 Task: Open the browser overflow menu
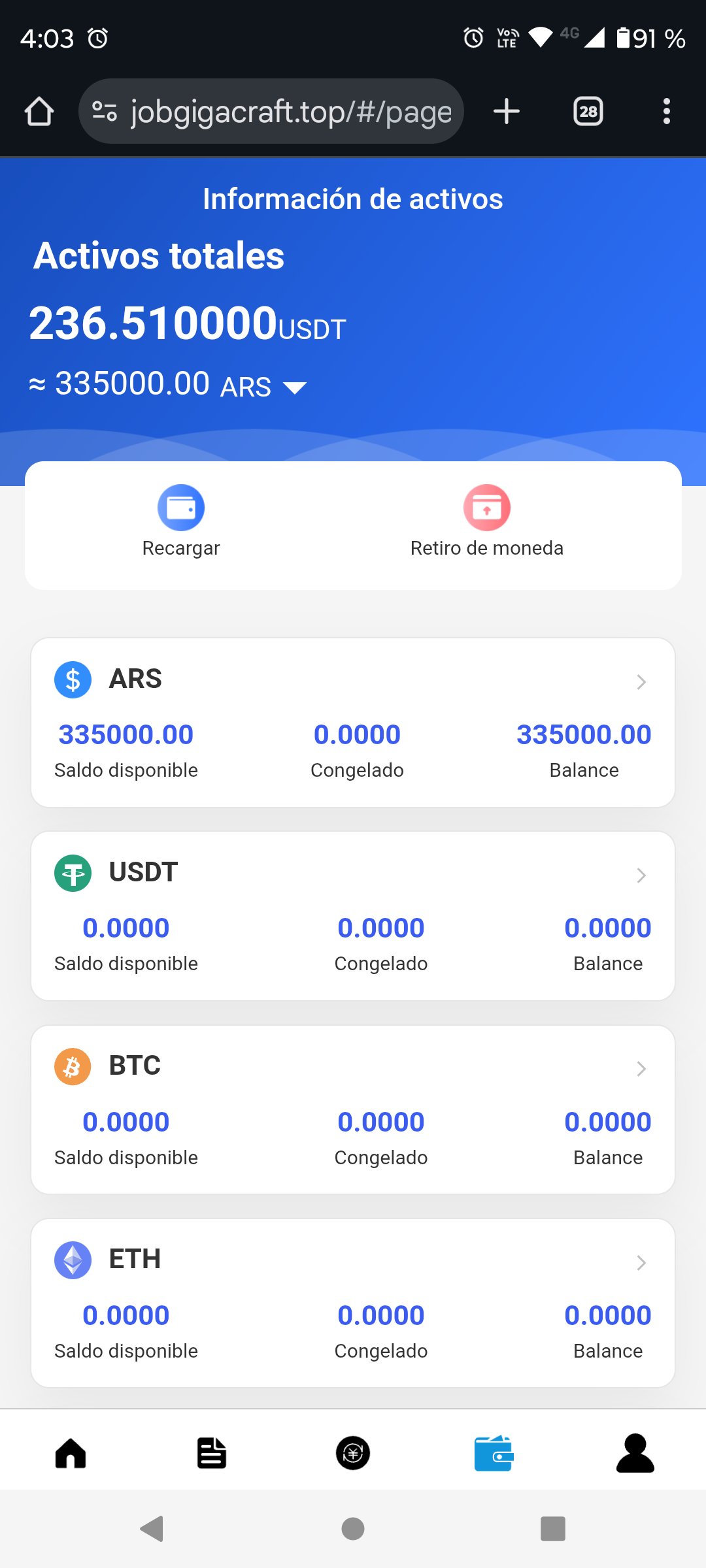[666, 112]
